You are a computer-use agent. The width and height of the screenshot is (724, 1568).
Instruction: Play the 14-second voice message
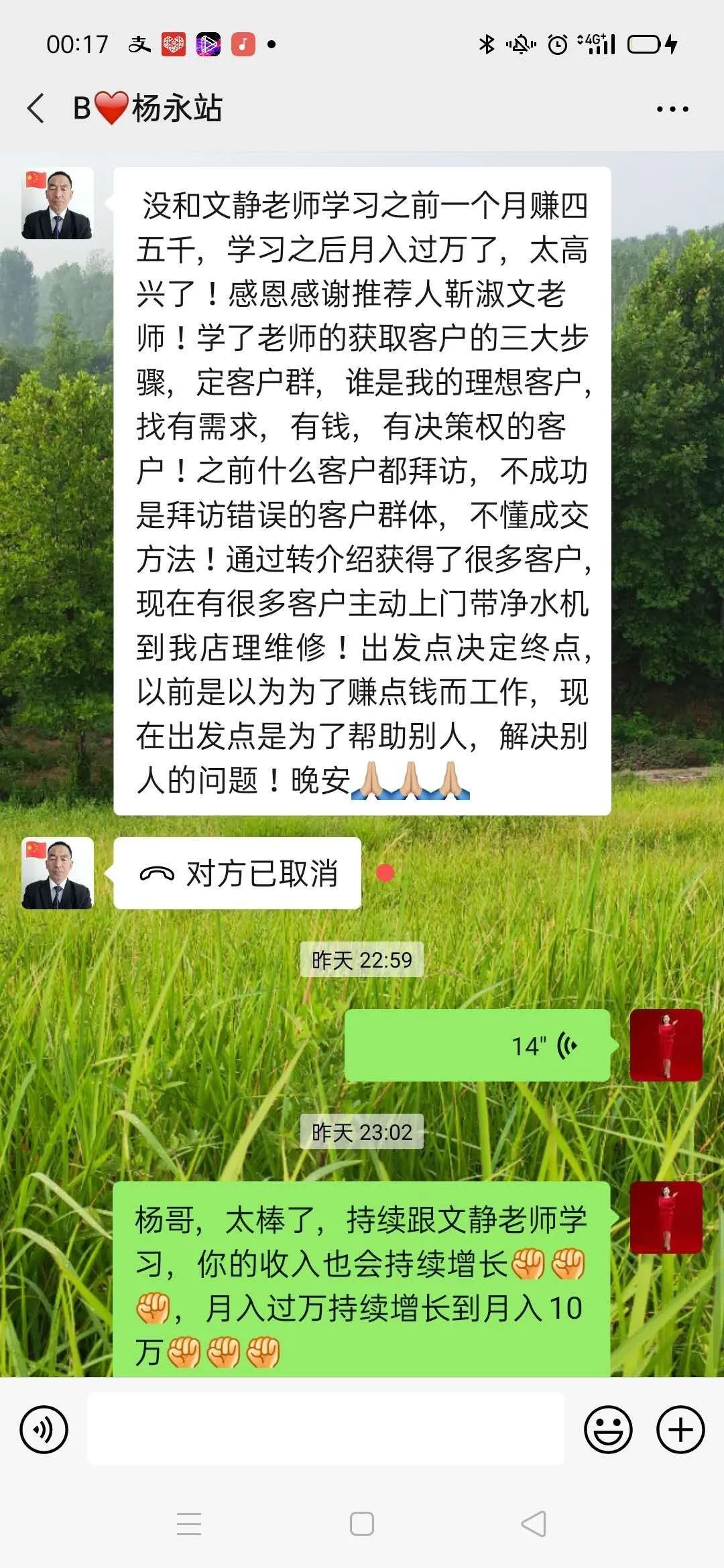(477, 1045)
